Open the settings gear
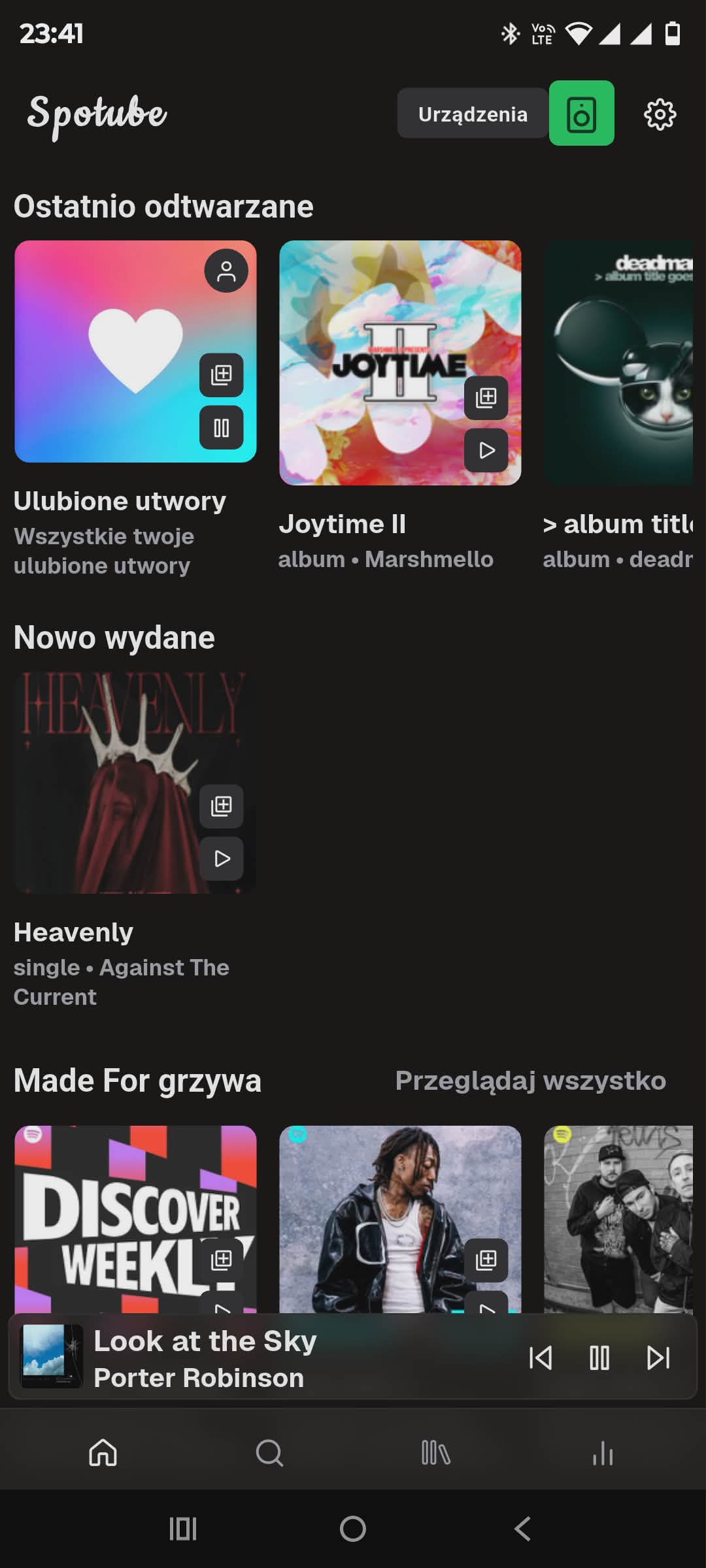706x1568 pixels. [x=660, y=115]
